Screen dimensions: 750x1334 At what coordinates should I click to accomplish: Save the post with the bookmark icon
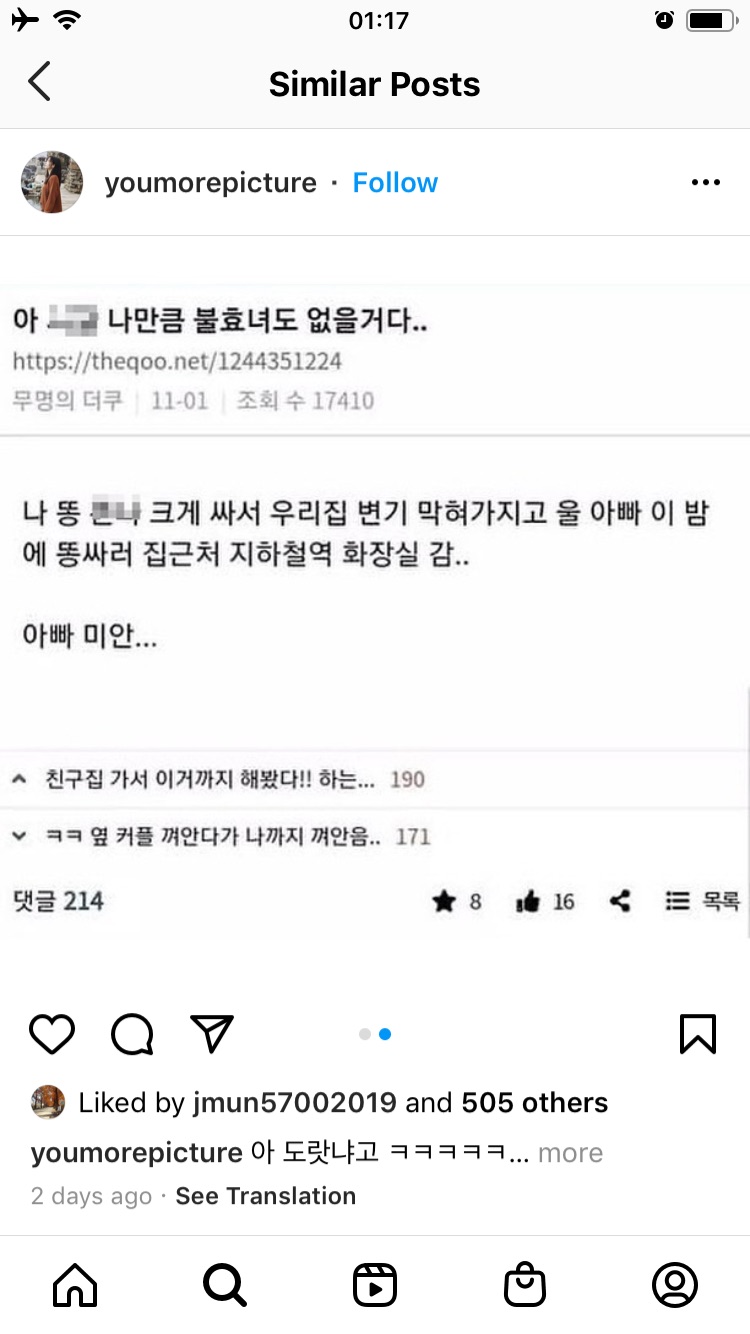(697, 1034)
